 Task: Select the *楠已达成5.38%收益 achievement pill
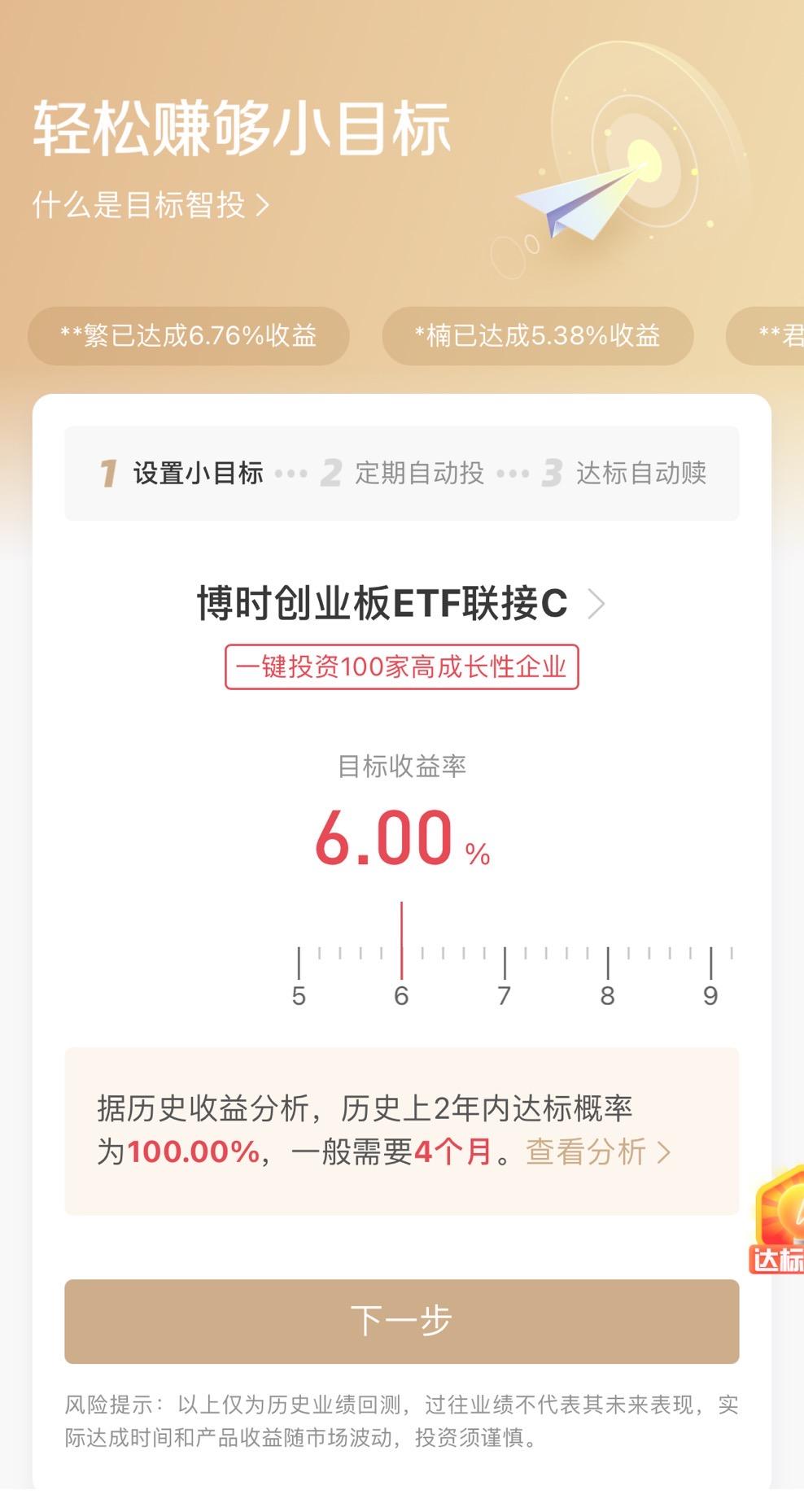tap(538, 334)
